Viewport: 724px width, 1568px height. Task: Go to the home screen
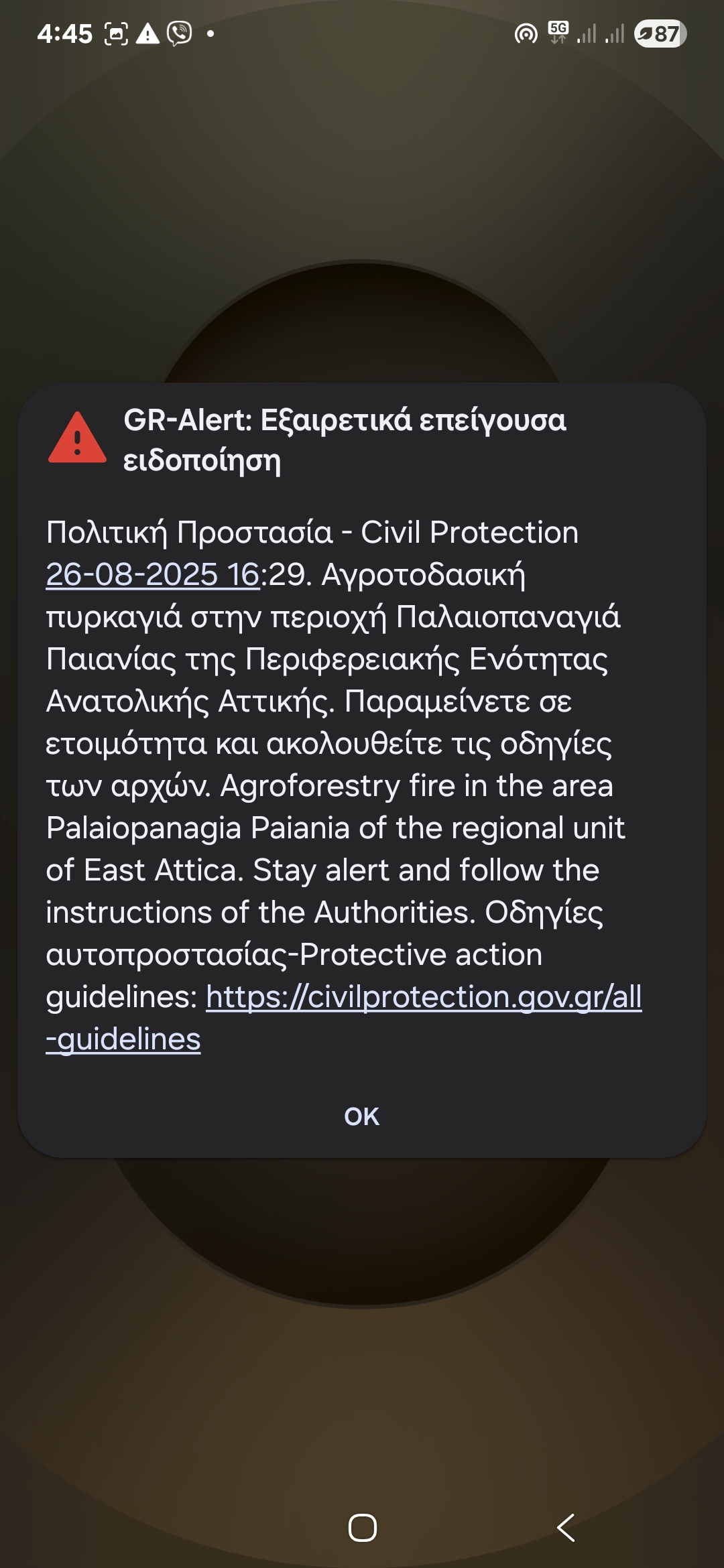362,1528
